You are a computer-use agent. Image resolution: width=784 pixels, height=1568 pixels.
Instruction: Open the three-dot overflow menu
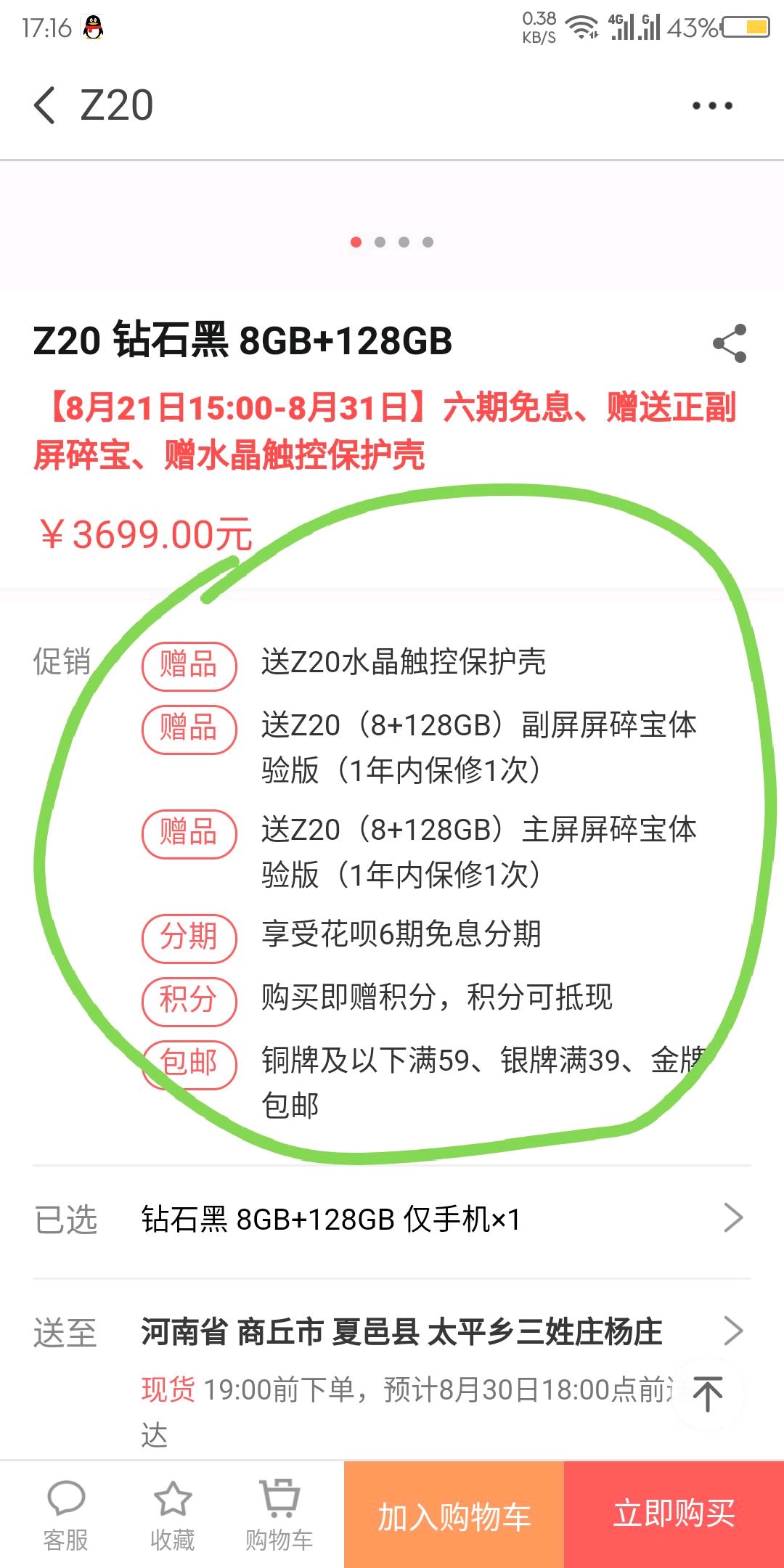(712, 106)
